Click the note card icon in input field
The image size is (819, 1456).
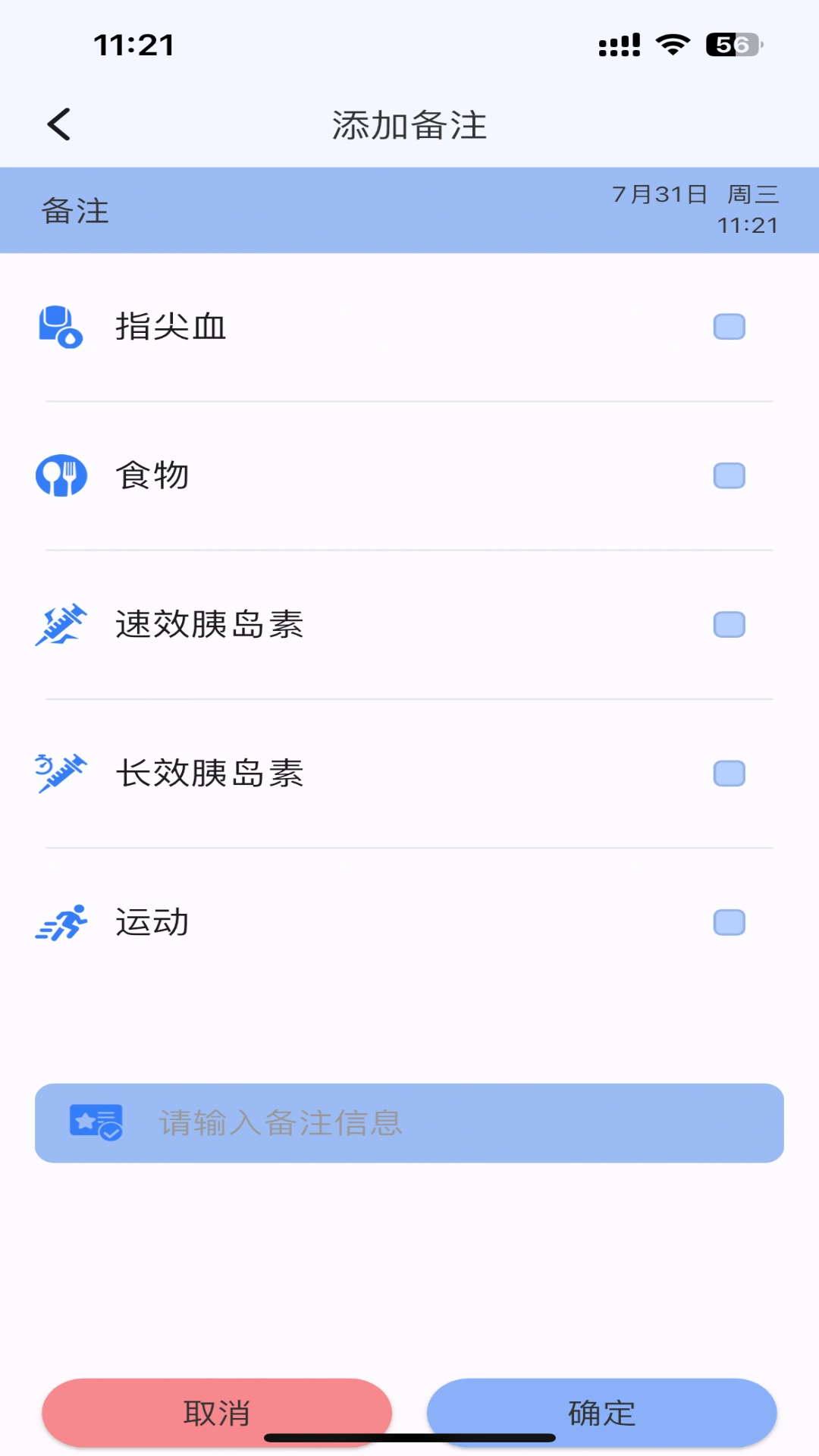(95, 1122)
